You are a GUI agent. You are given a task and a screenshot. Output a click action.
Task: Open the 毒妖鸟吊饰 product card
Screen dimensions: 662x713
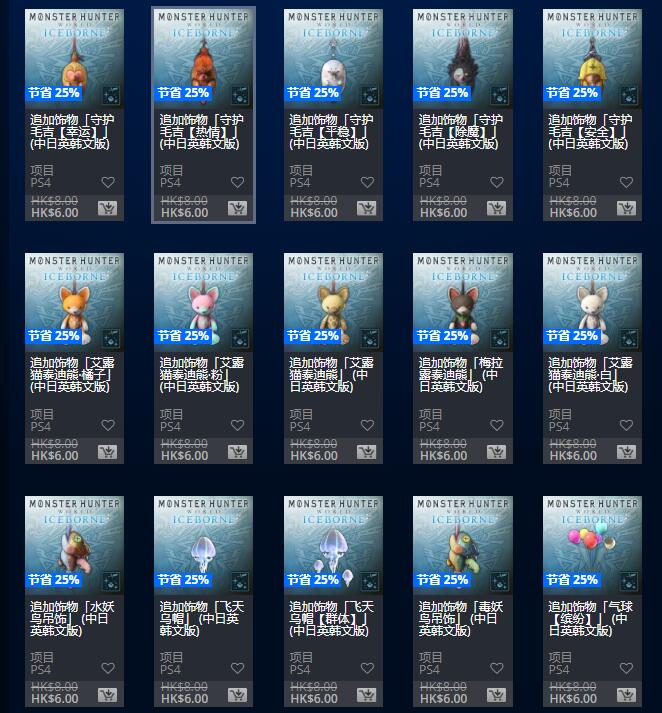tap(463, 542)
